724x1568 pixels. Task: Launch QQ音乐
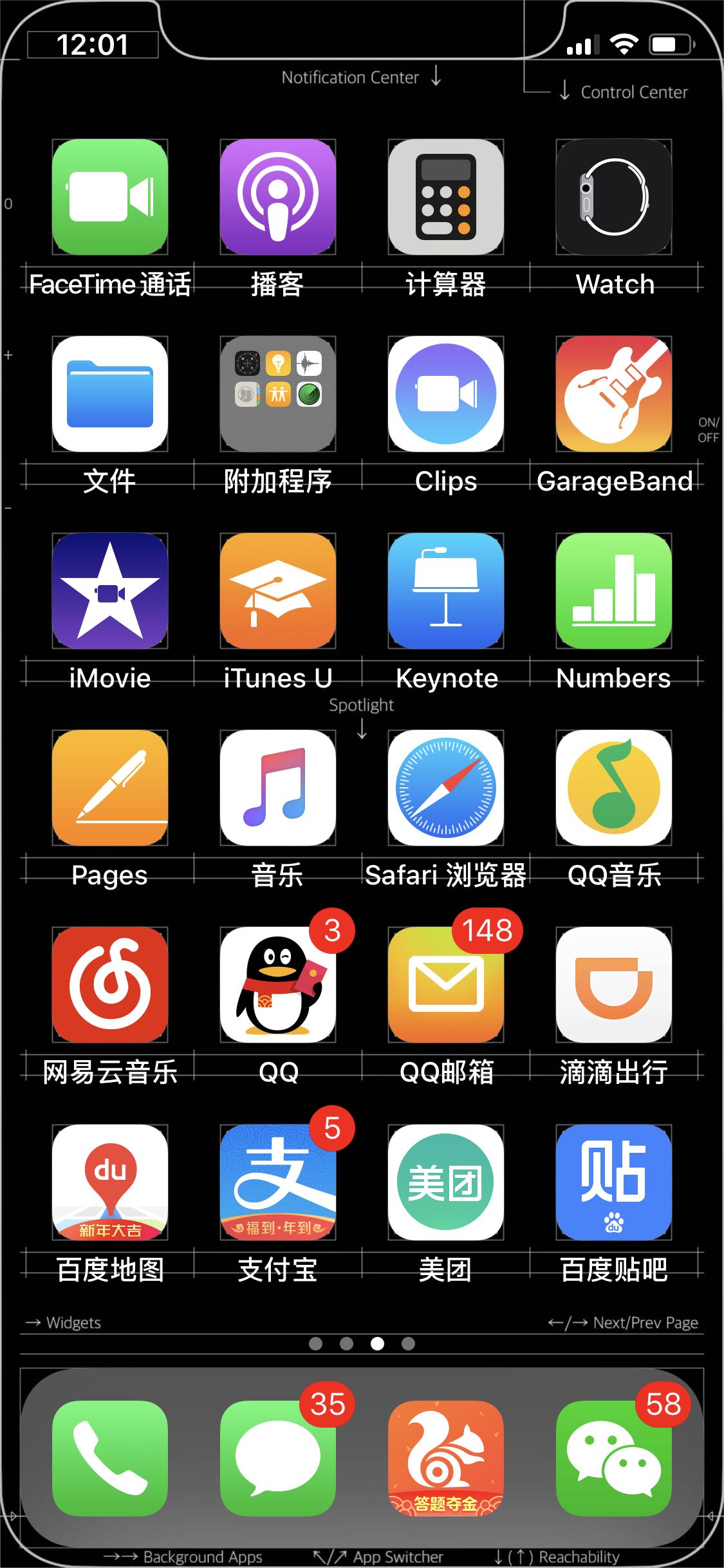pos(614,788)
